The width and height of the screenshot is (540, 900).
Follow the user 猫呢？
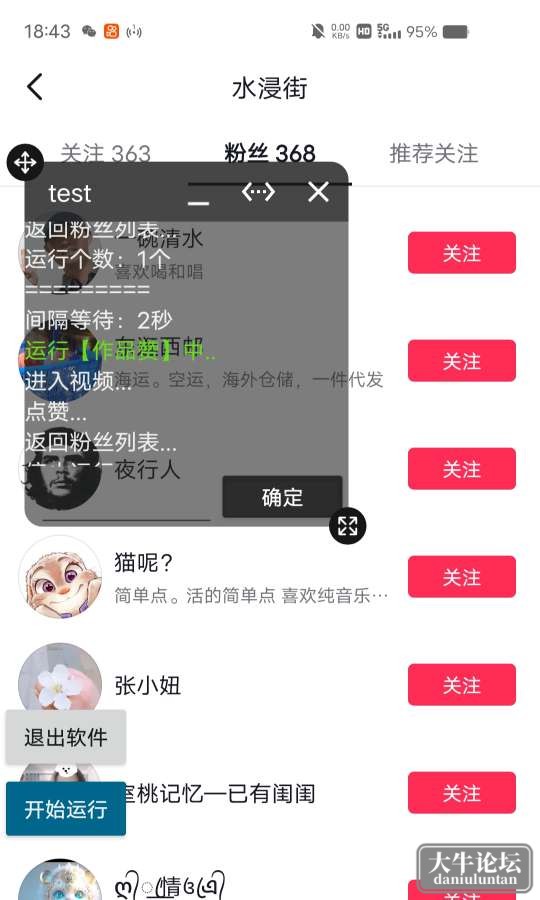[x=461, y=577]
